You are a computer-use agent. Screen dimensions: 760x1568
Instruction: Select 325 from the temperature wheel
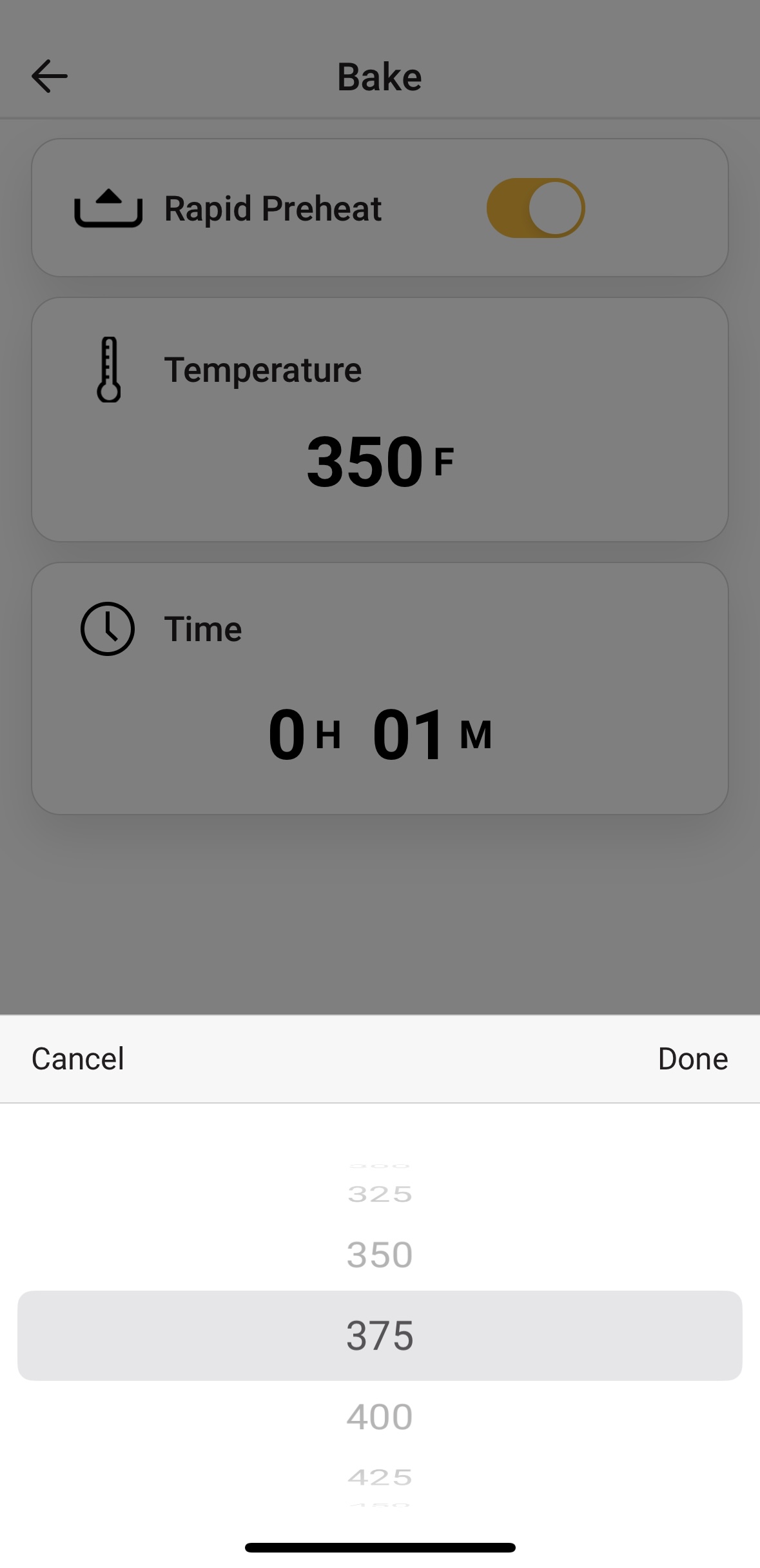point(380,1195)
